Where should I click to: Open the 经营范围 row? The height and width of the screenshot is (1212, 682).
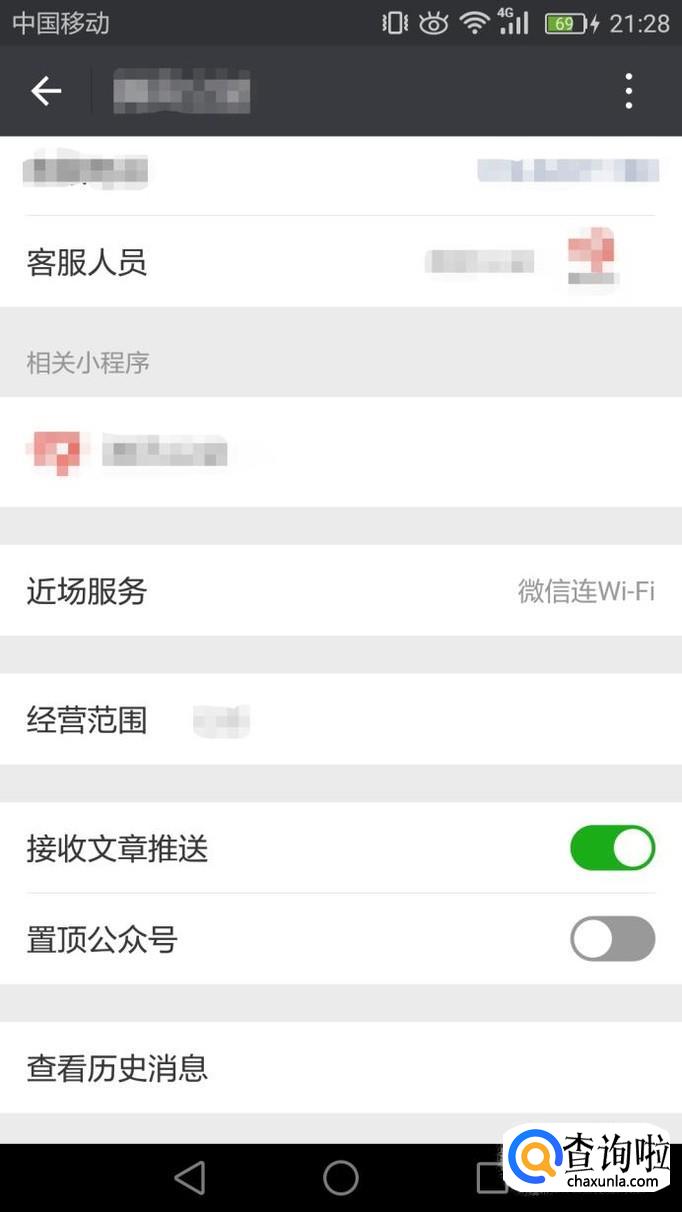(x=340, y=720)
